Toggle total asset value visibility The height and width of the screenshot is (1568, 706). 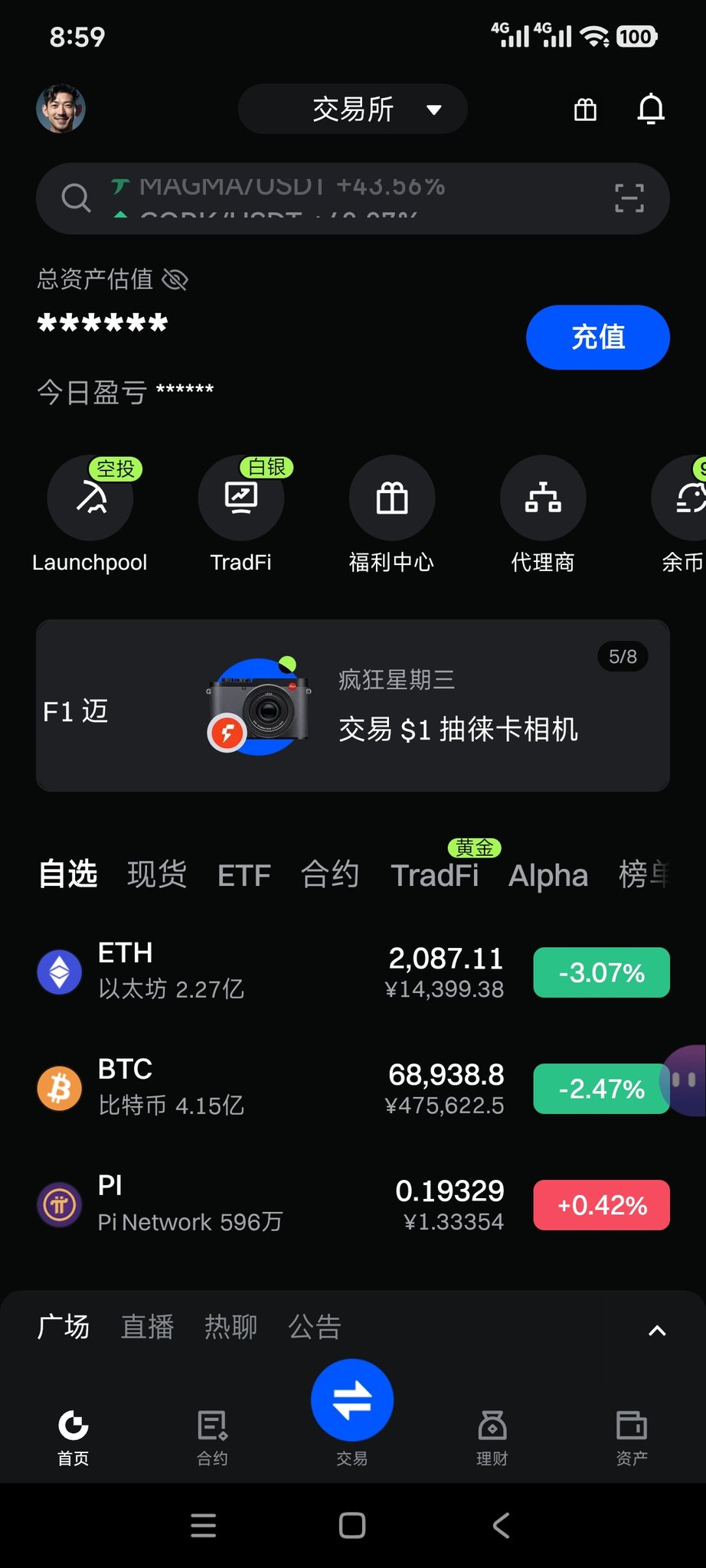click(x=175, y=279)
